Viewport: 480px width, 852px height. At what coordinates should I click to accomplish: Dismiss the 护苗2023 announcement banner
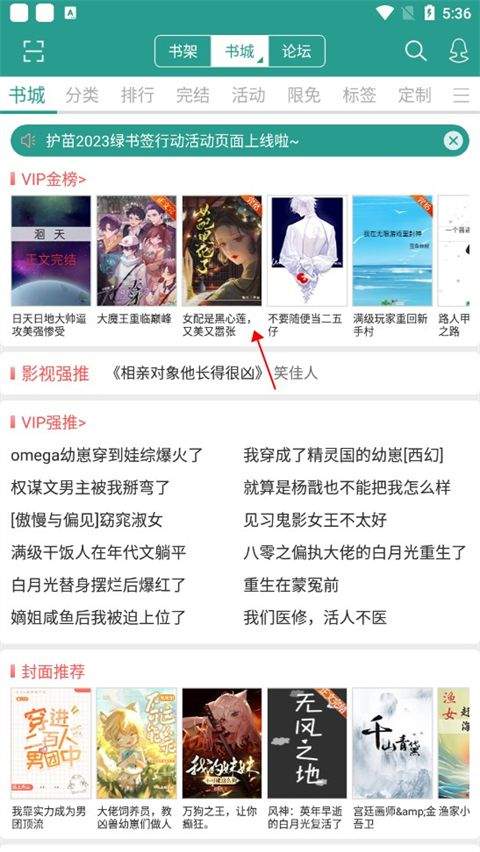[453, 141]
